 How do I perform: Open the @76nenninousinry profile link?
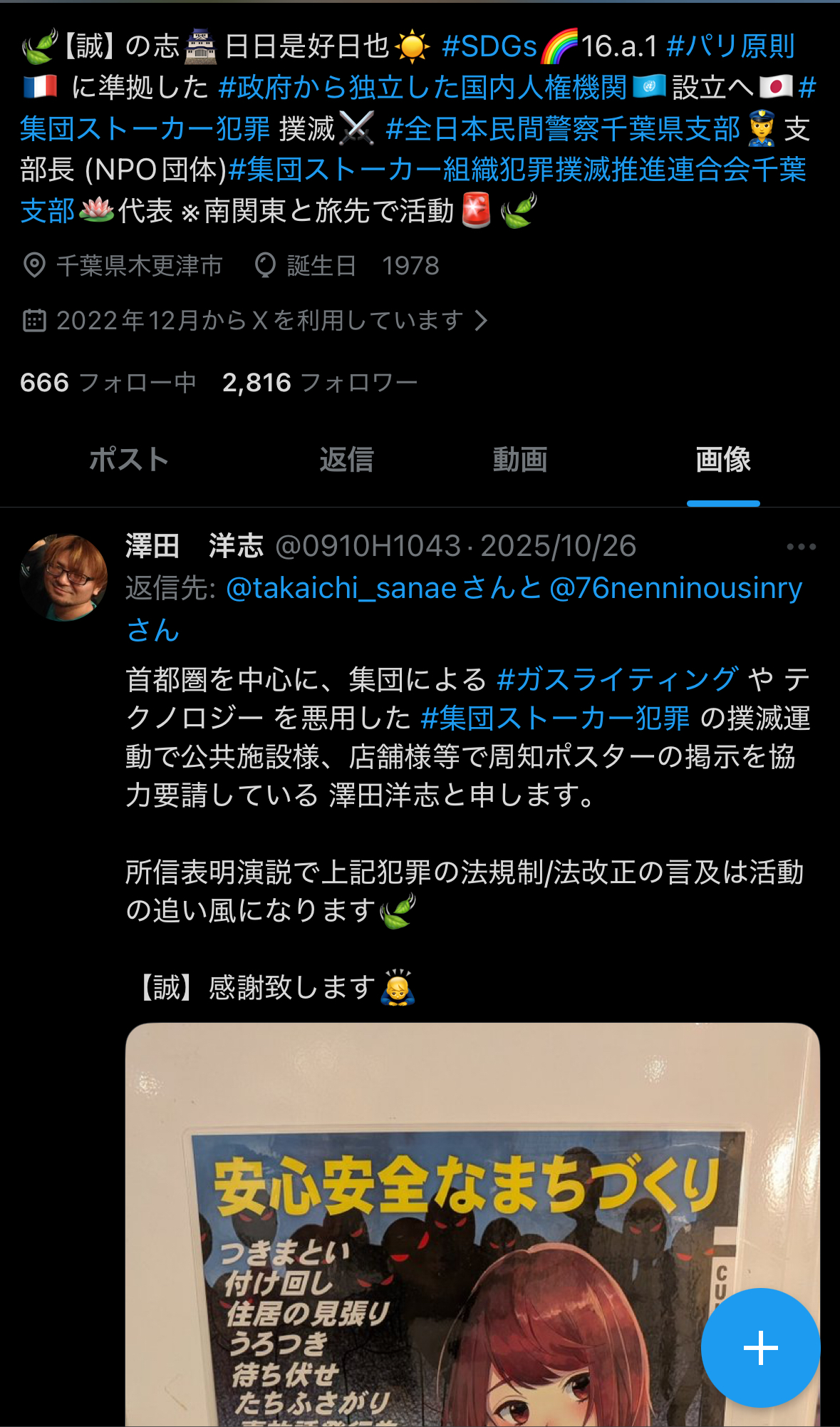pyautogui.click(x=675, y=588)
